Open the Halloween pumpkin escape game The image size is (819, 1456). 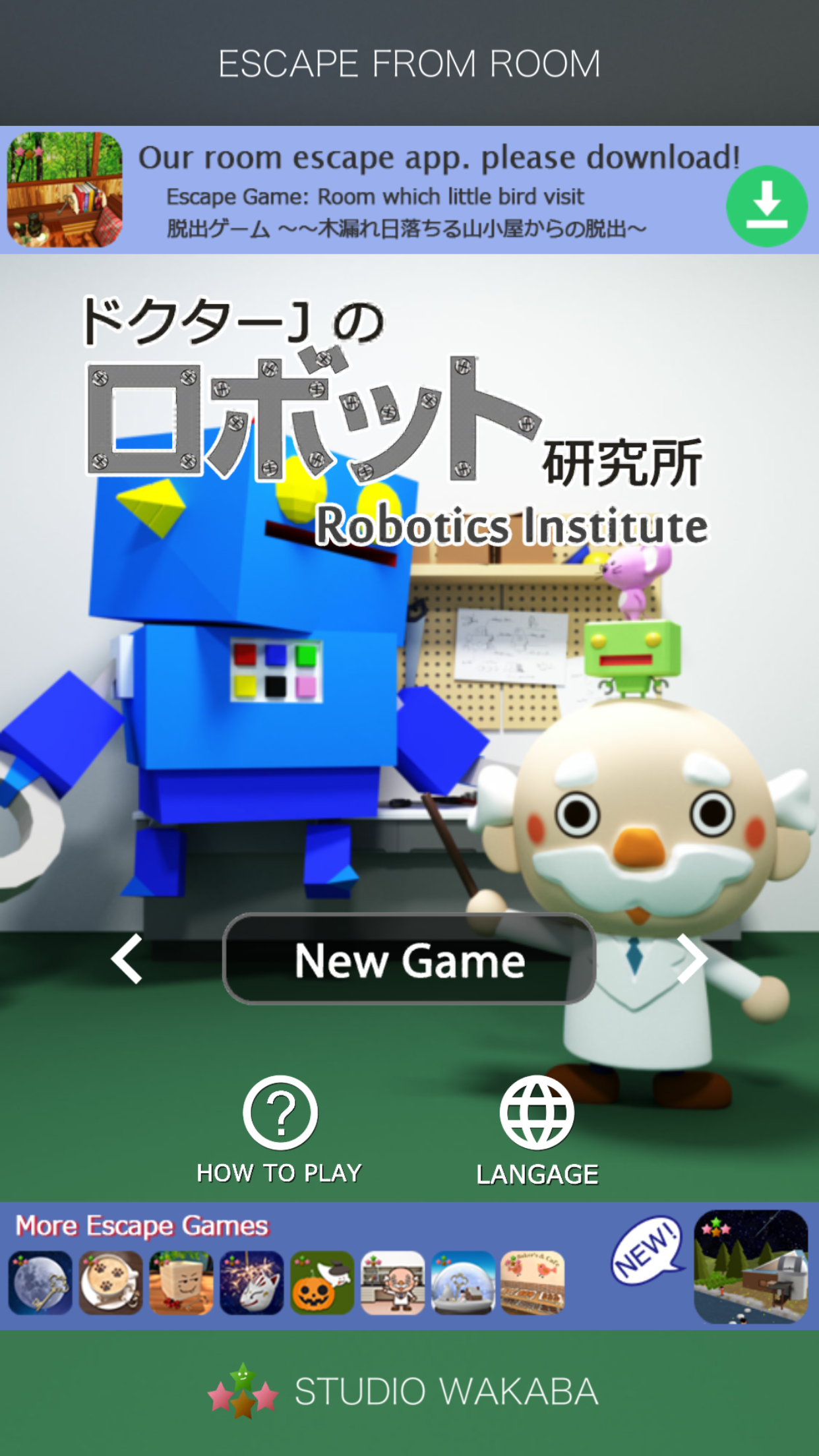[322, 1283]
